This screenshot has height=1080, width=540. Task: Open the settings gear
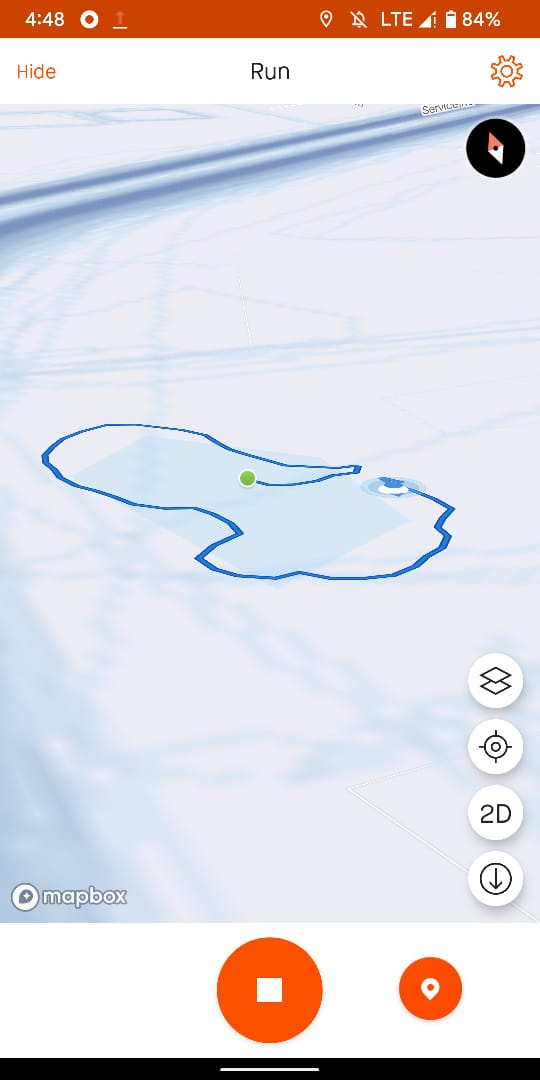pos(506,72)
